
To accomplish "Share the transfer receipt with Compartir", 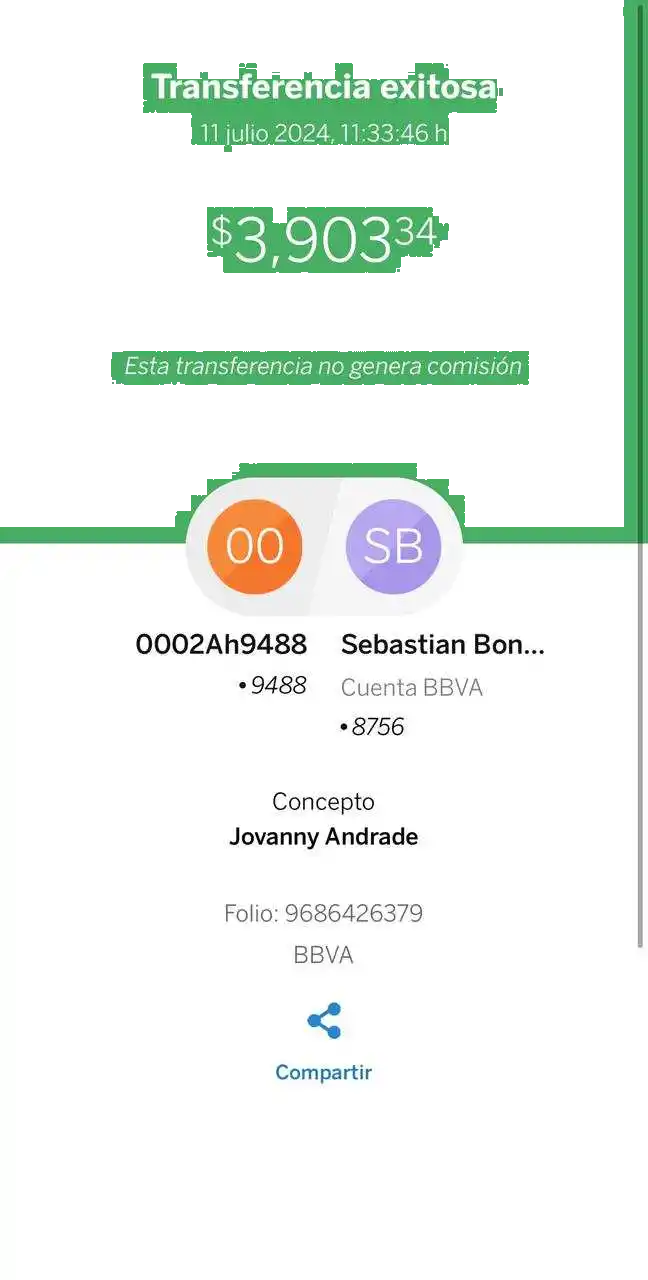I will [323, 1040].
